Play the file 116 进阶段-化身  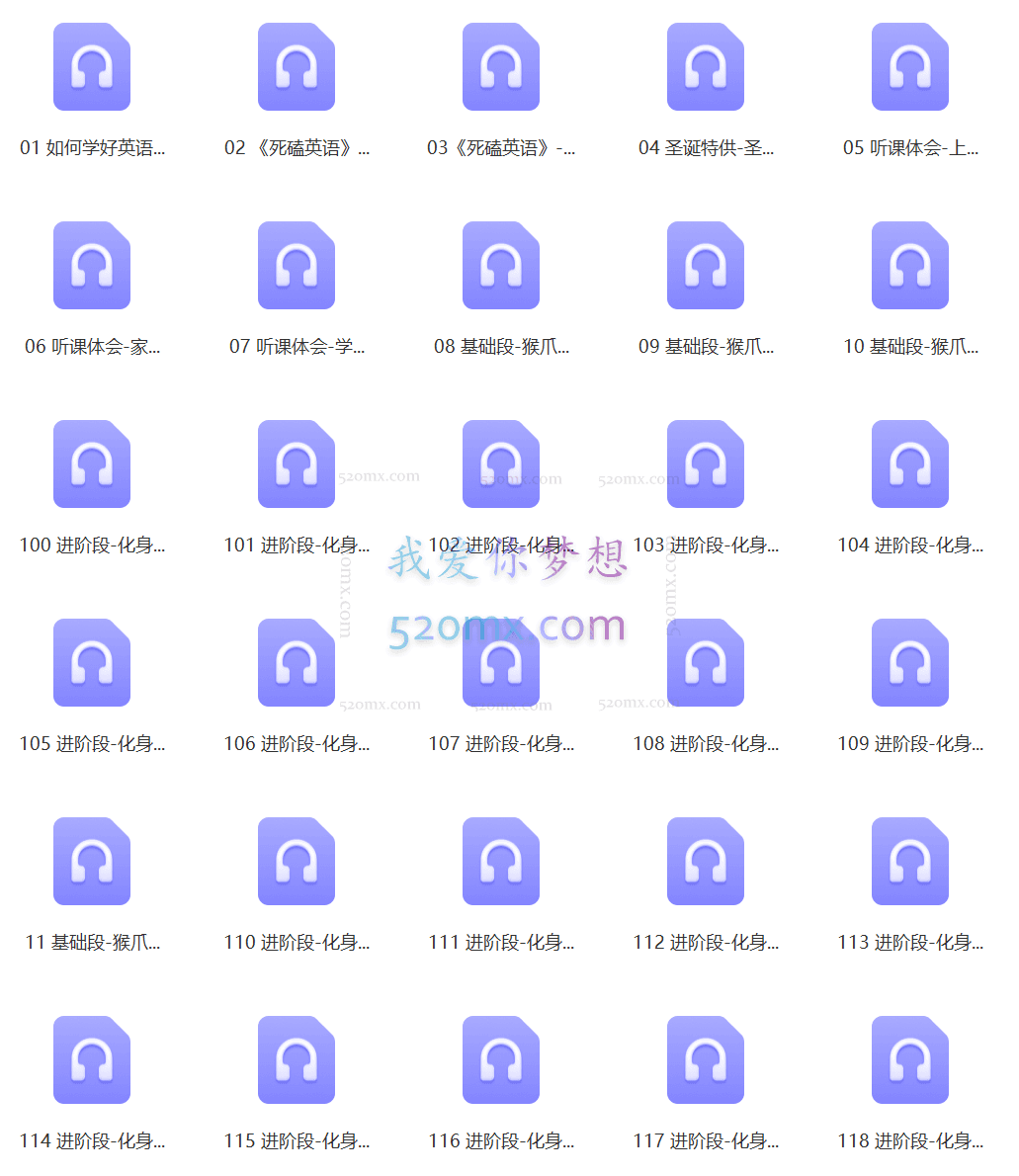click(x=501, y=1060)
